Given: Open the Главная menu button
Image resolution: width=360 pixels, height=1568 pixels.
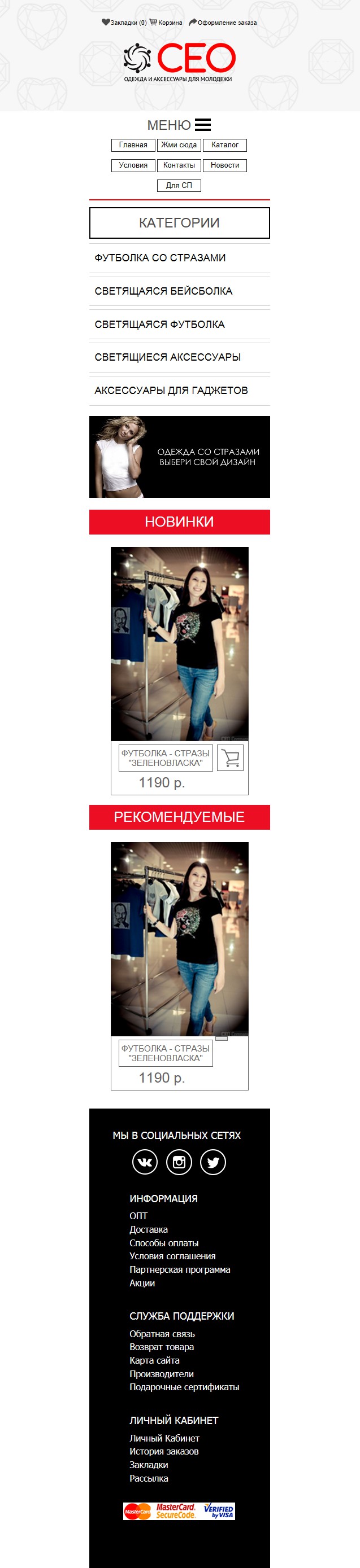Looking at the screenshot, I should pos(133,145).
